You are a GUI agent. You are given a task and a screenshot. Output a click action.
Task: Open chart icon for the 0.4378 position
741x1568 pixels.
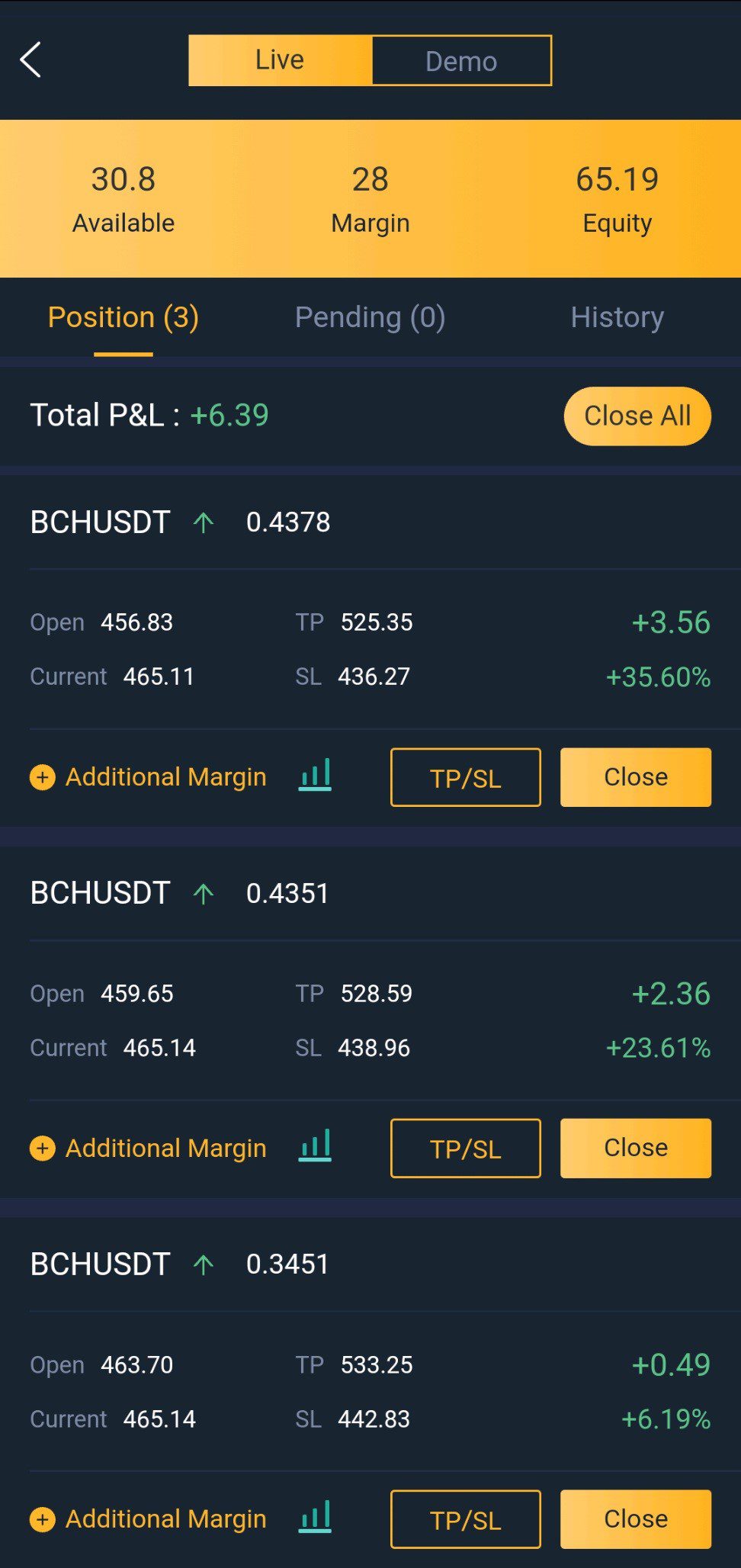pos(315,775)
